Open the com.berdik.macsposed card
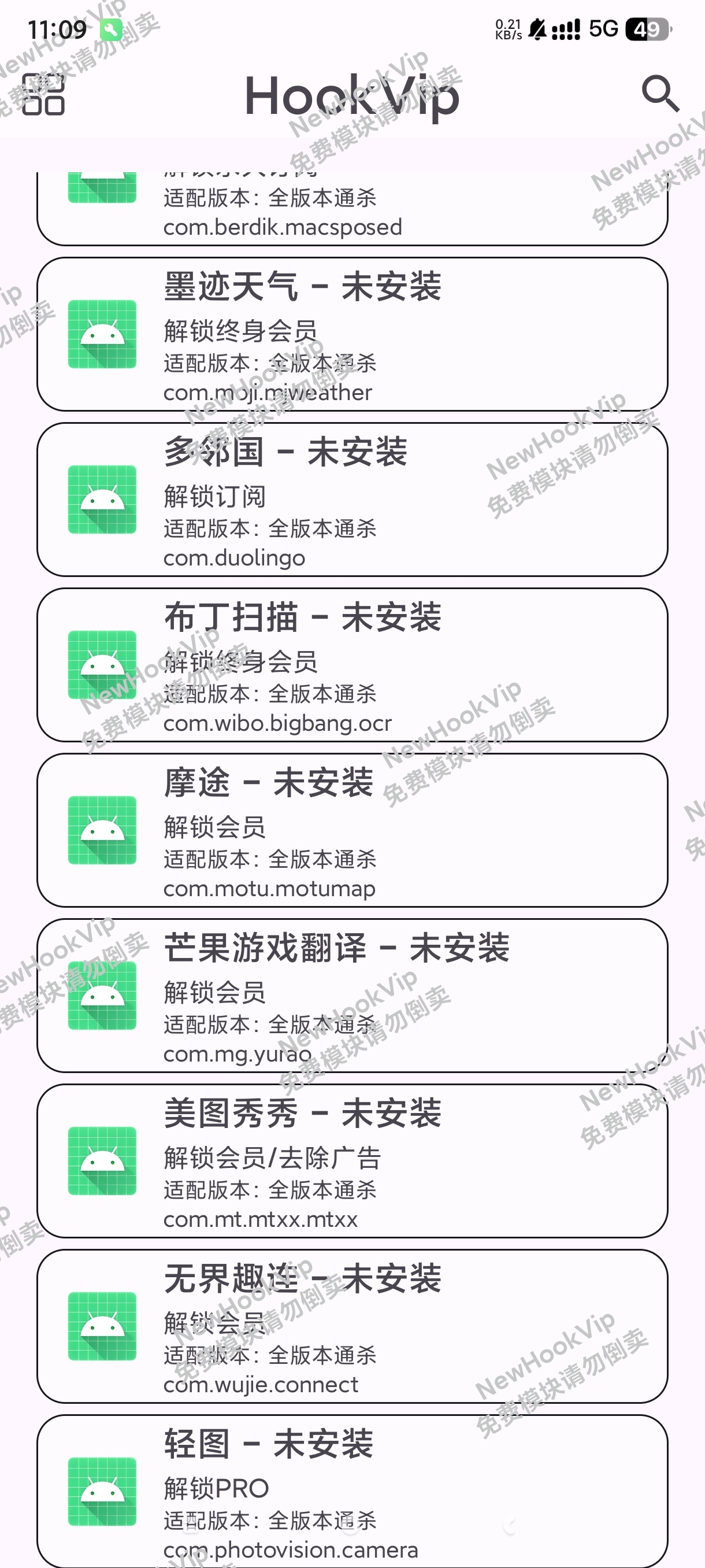The image size is (705, 1568). point(352,210)
